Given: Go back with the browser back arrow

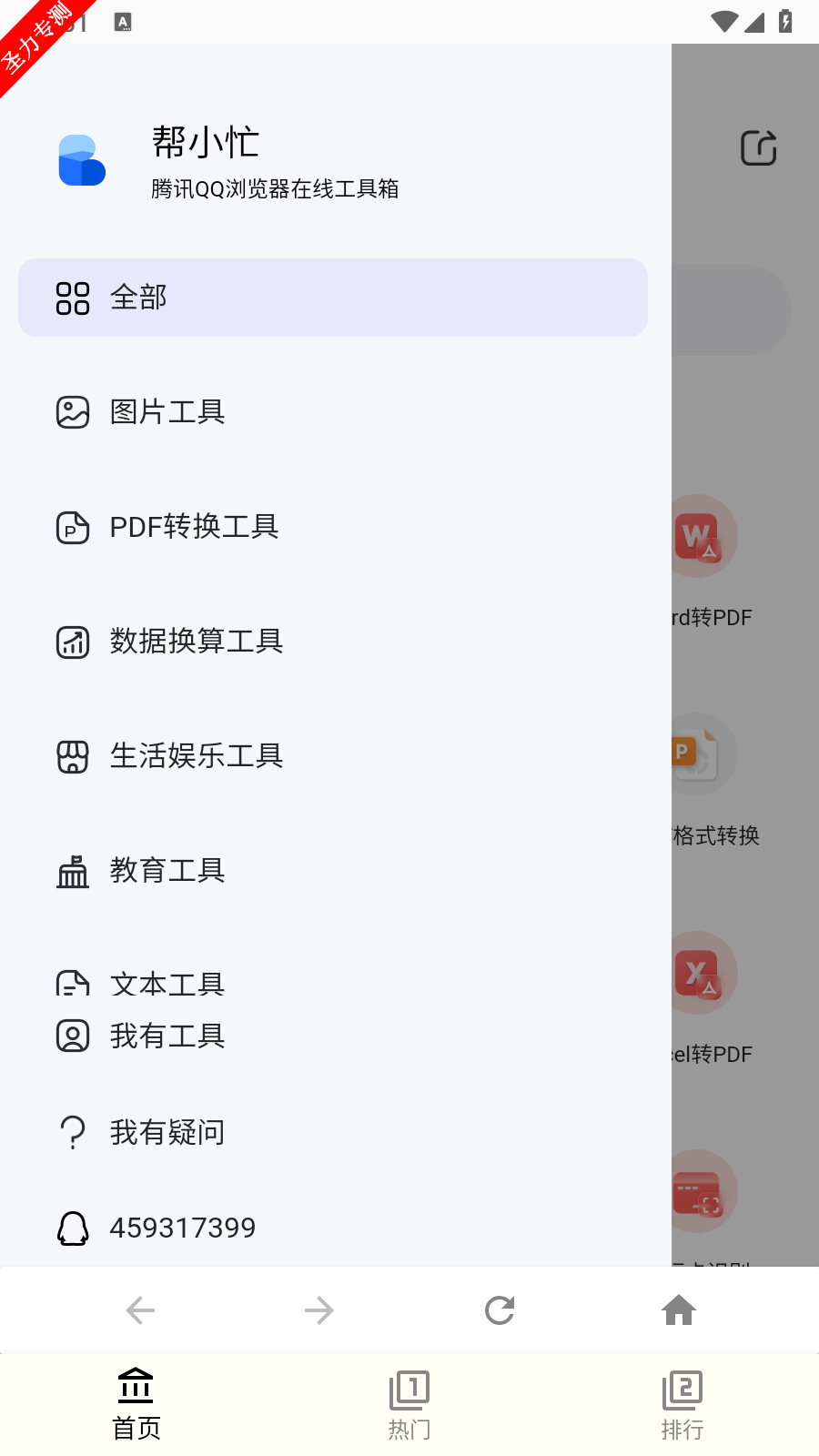Looking at the screenshot, I should tap(140, 1310).
